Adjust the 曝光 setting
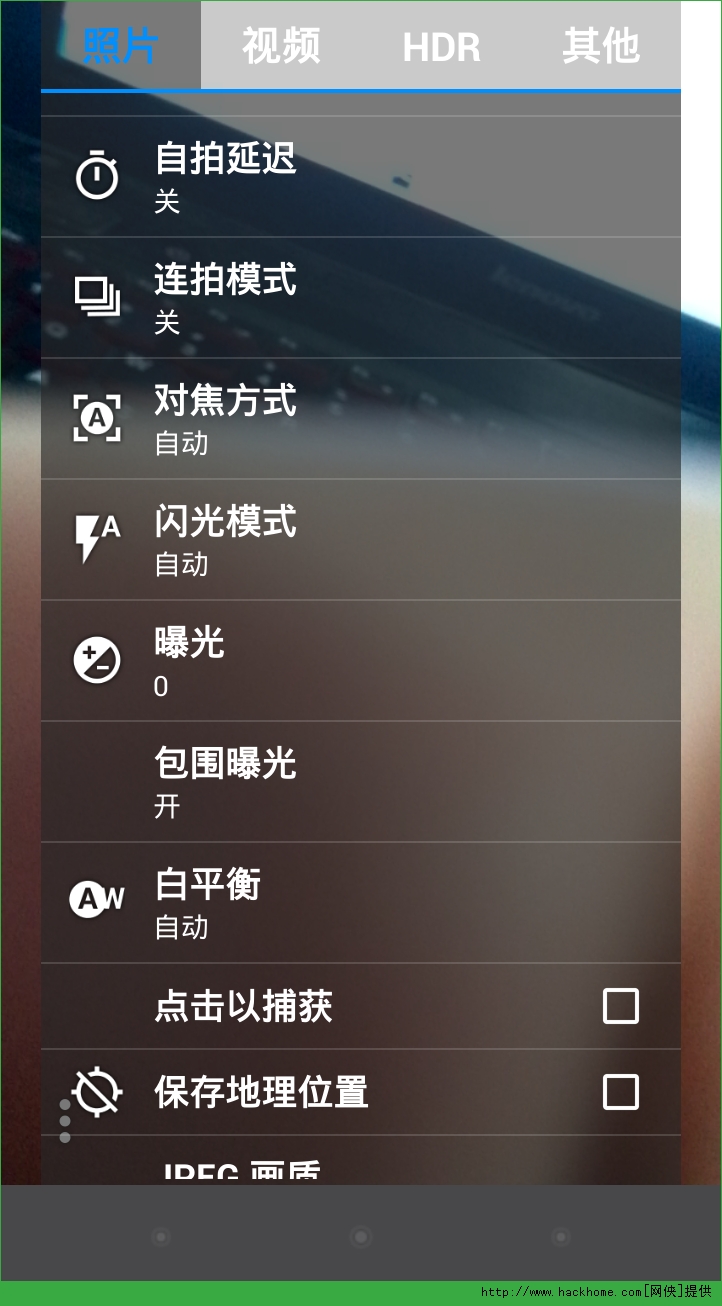Viewport: 722px width, 1306px height. [x=360, y=661]
